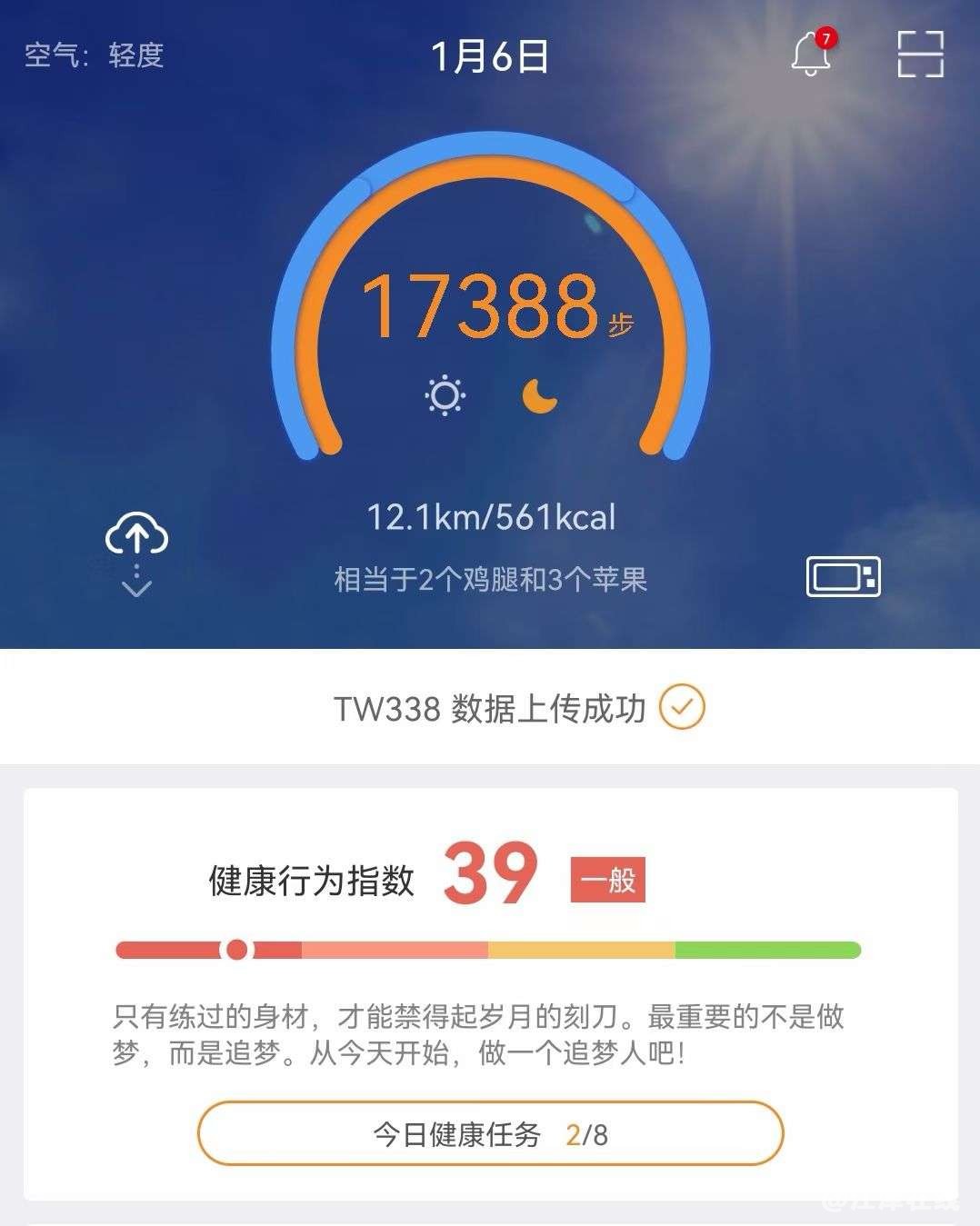This screenshot has height=1226, width=980.
Task: Open the scan icon
Action: 920,55
